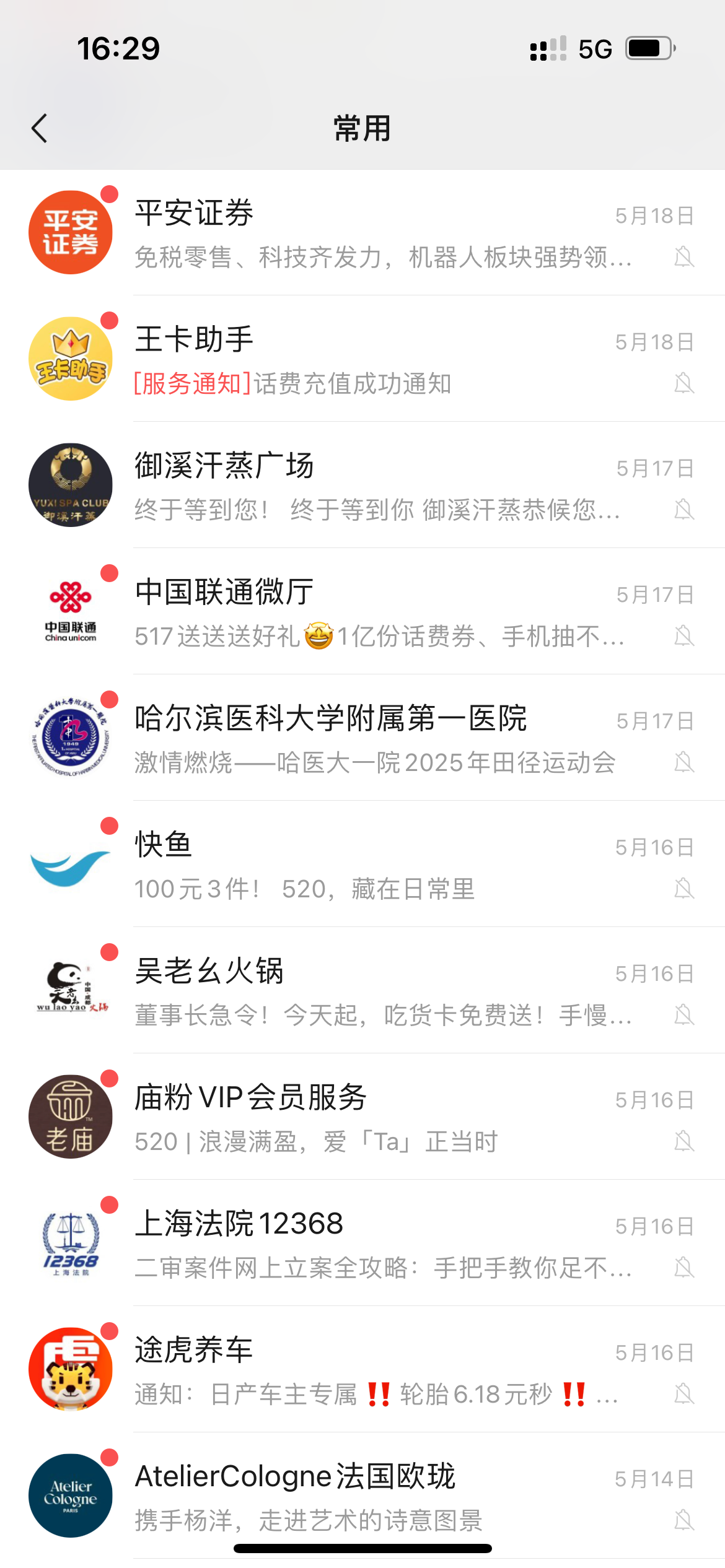Screen dimensions: 725x1568
Task: Open the 快鱼 conversation
Action: (372, 865)
